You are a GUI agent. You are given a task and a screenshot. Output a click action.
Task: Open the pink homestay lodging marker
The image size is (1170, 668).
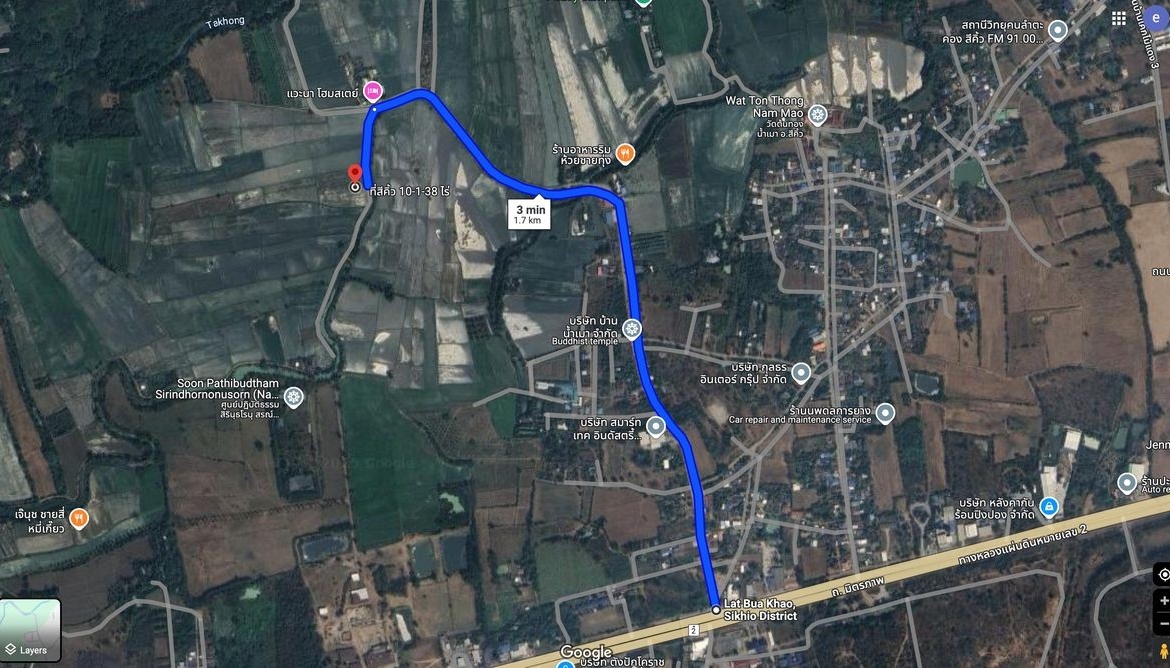[x=372, y=91]
